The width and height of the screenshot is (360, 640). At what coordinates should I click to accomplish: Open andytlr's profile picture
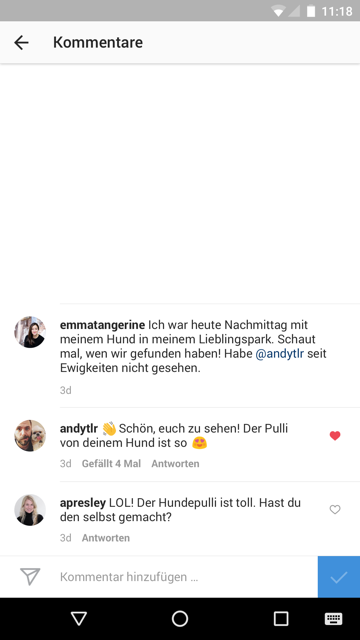[x=30, y=436]
